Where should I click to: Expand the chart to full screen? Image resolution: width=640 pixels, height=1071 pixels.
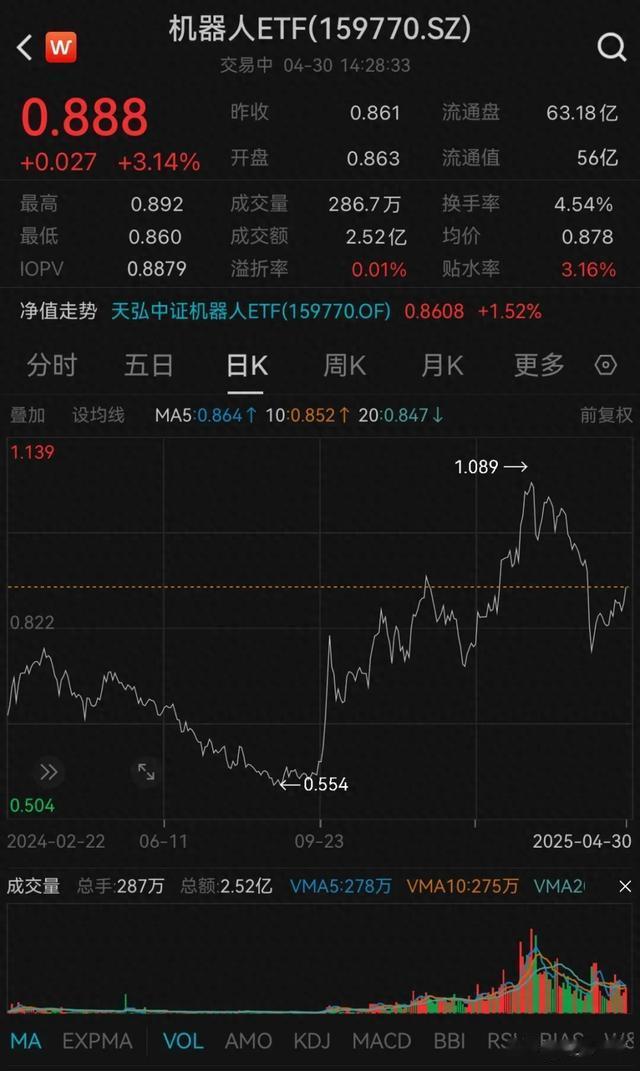[x=145, y=773]
